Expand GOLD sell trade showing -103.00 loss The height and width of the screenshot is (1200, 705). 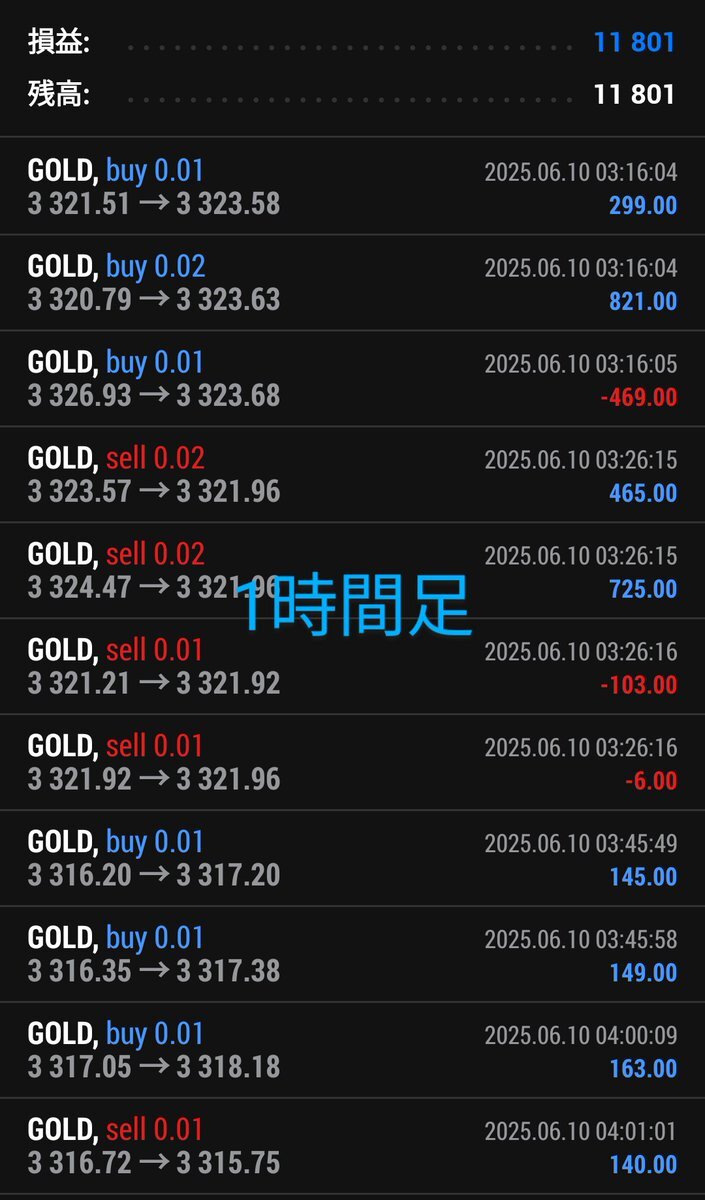[352, 667]
